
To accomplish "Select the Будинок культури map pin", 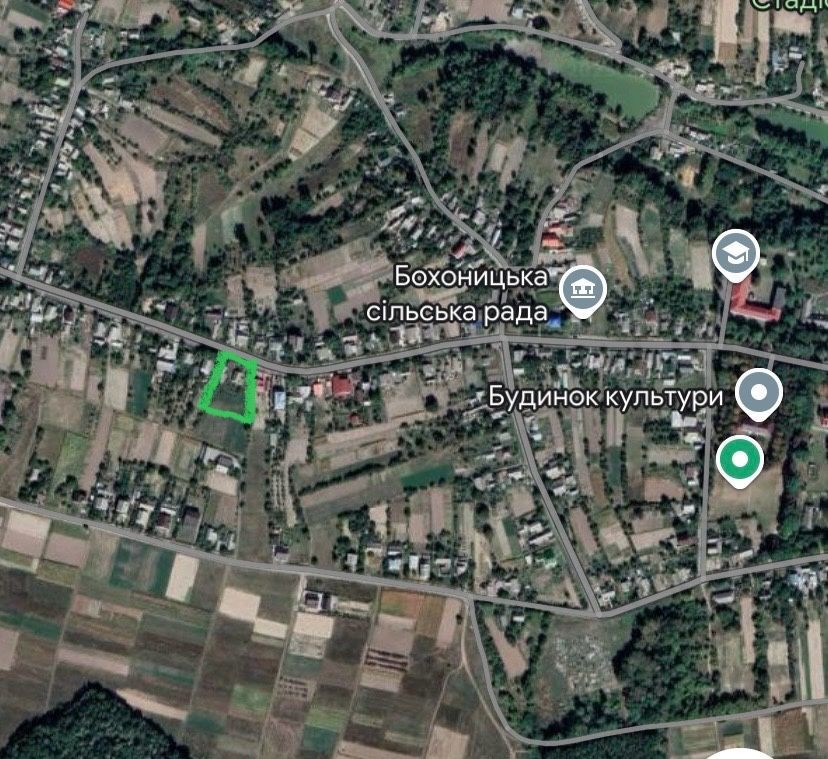I will (759, 393).
